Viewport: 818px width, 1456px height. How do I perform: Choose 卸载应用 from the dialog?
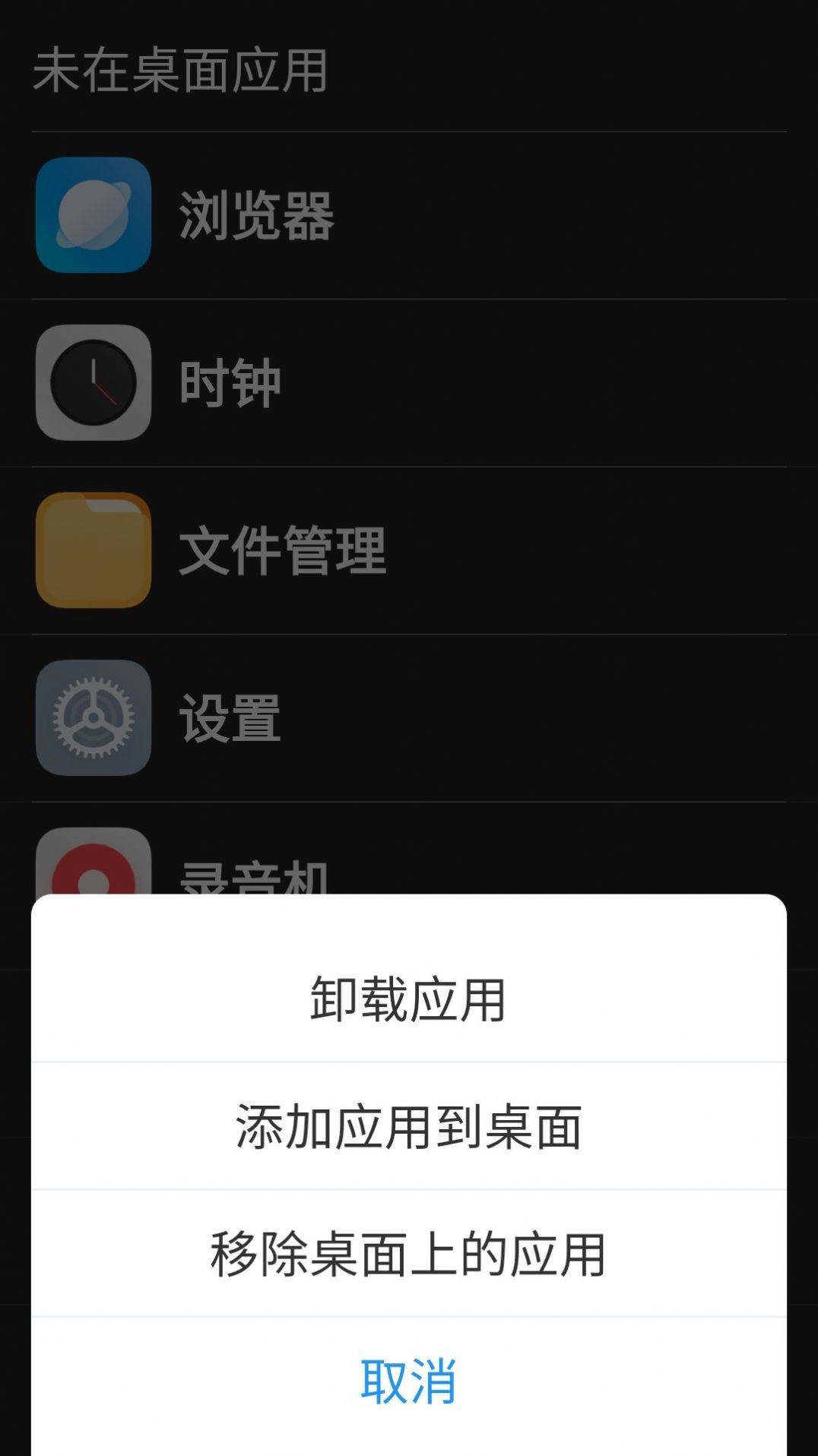(x=409, y=1002)
